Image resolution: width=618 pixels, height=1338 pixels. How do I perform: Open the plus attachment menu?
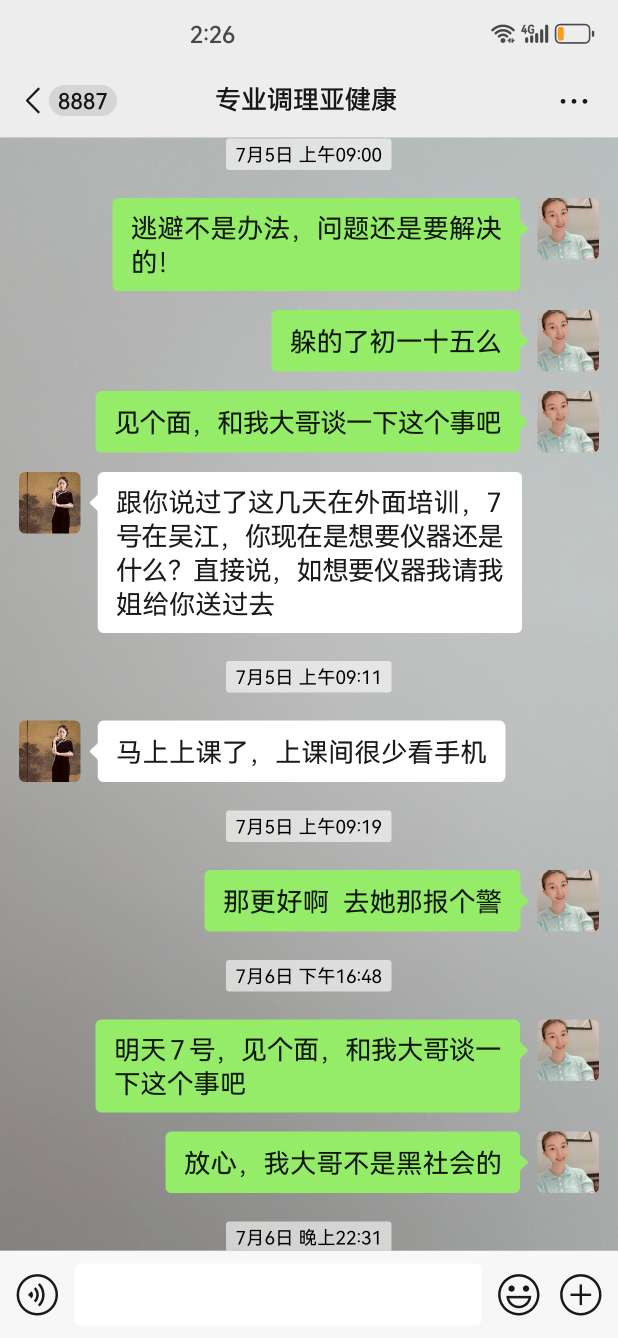(x=580, y=1295)
